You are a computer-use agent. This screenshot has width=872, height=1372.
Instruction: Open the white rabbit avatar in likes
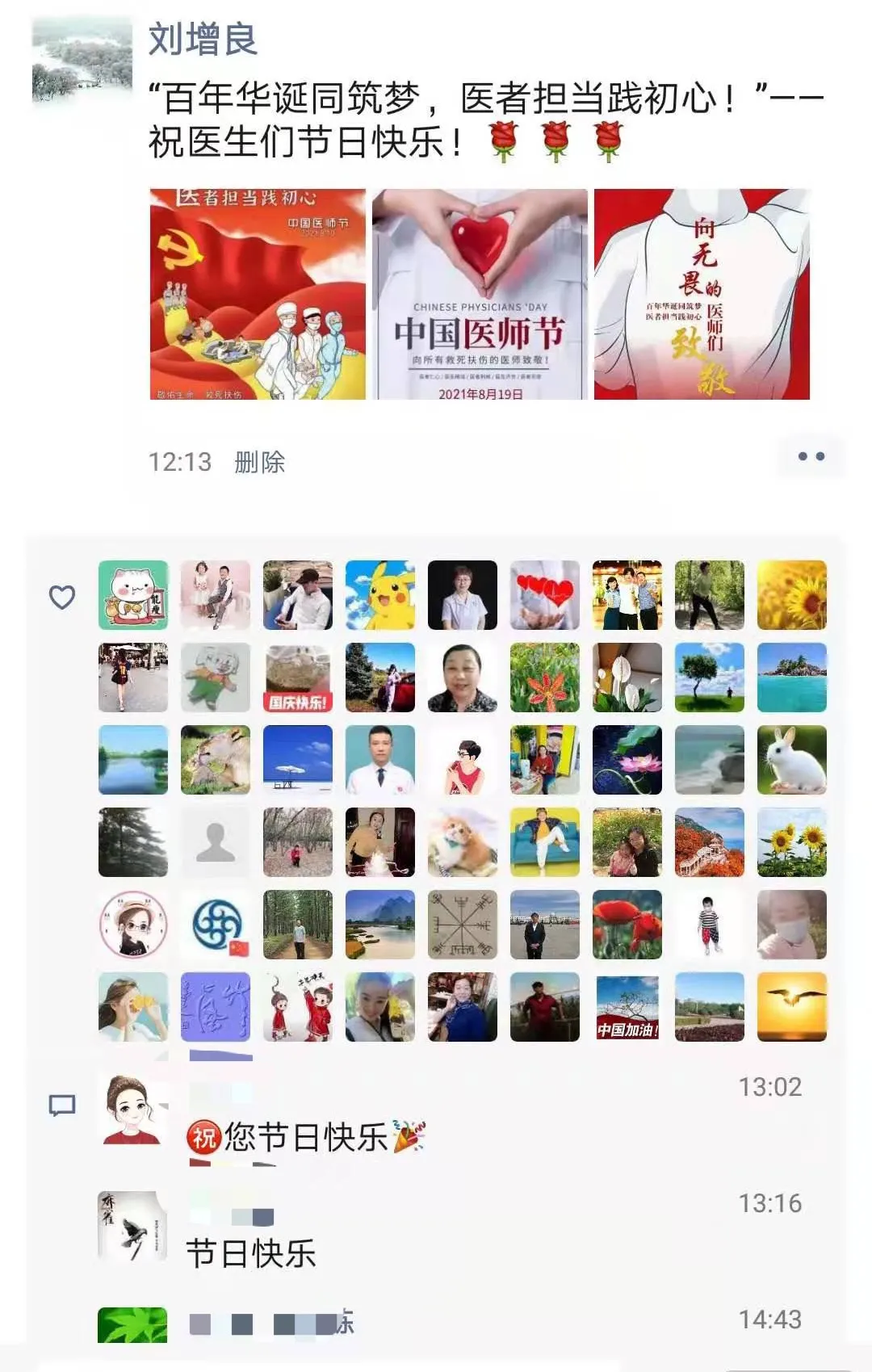click(x=792, y=760)
